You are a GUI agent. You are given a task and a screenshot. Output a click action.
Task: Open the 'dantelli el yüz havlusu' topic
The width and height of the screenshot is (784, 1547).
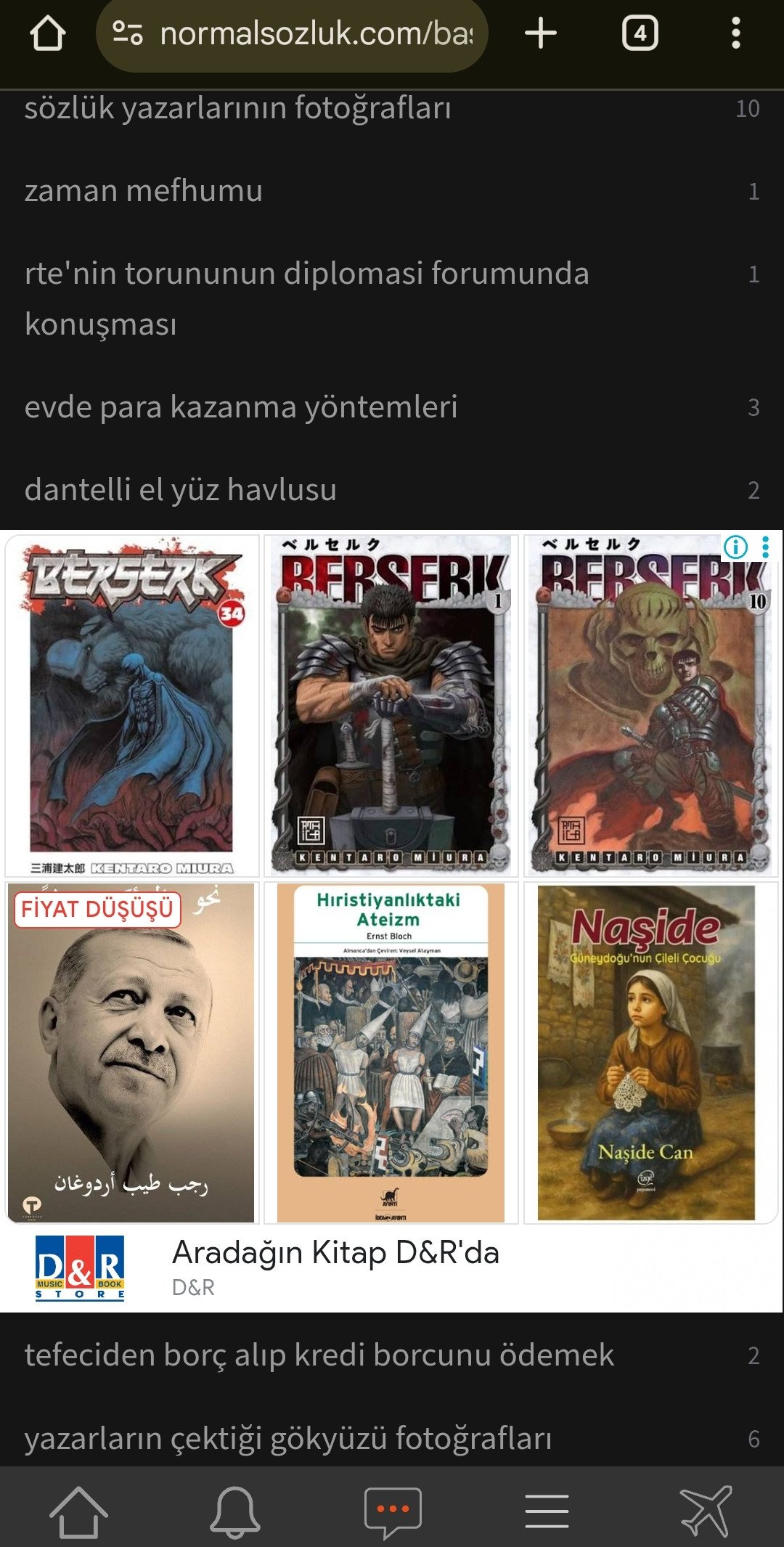pyautogui.click(x=181, y=490)
